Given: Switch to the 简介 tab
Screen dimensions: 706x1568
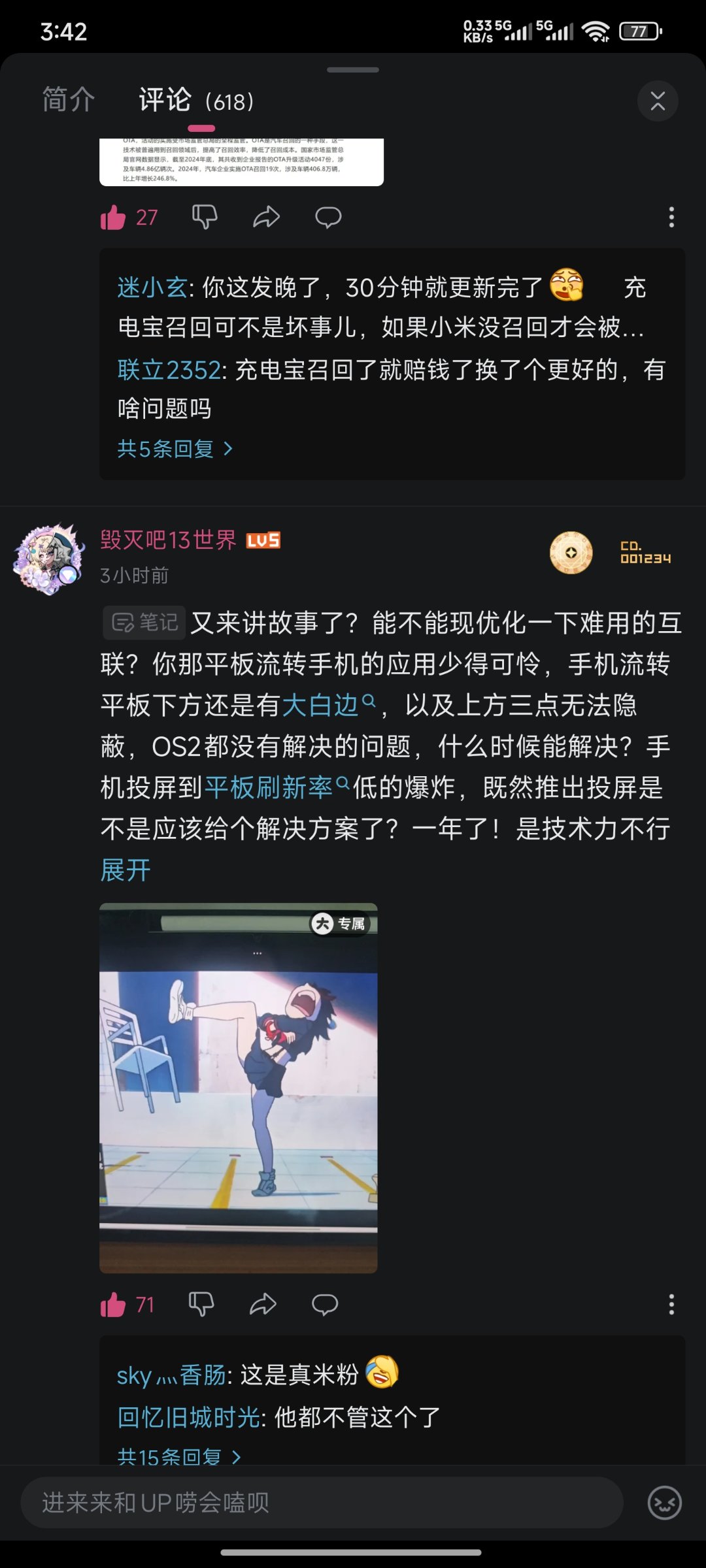Looking at the screenshot, I should (69, 100).
